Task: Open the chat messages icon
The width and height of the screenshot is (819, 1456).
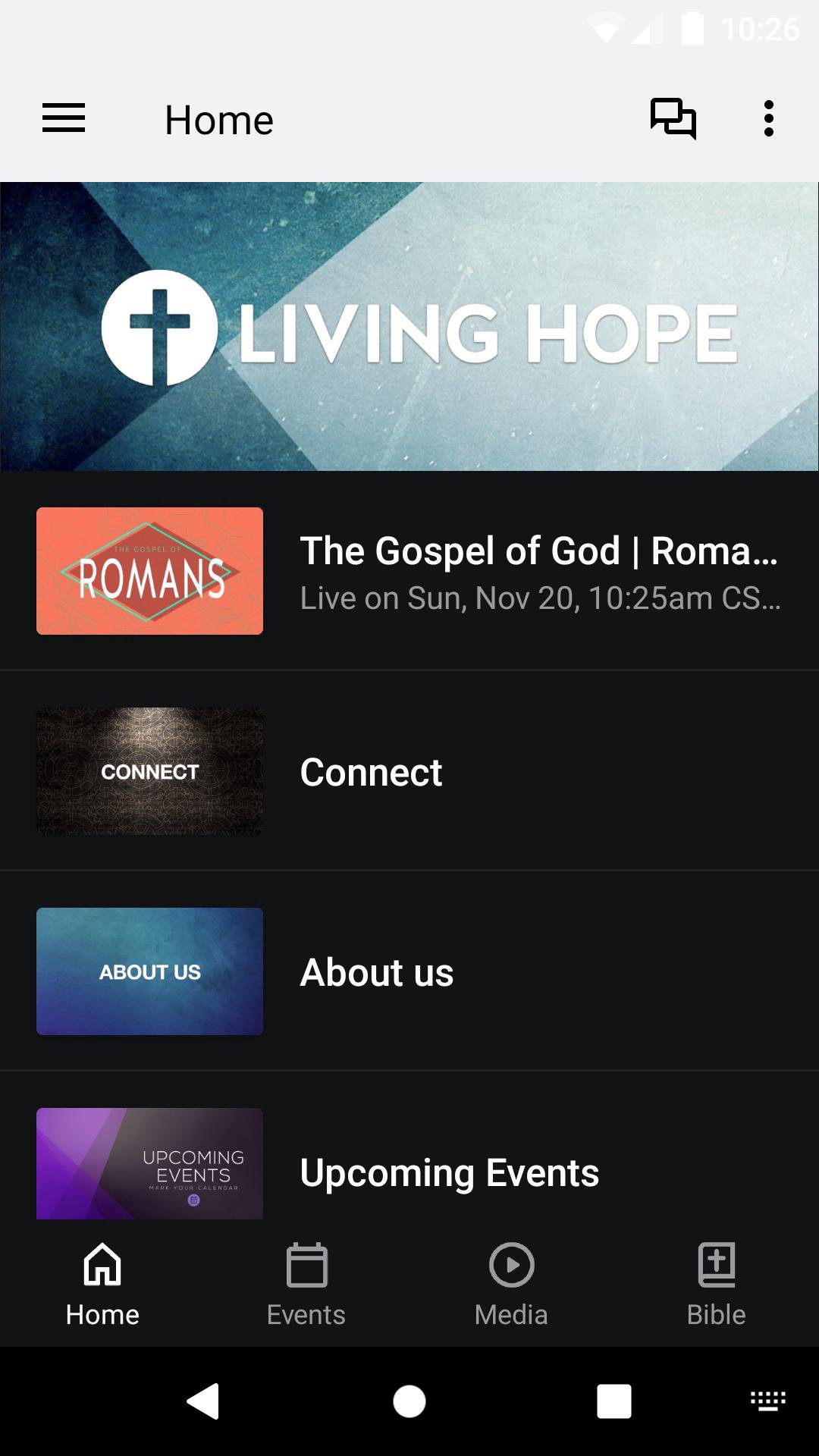Action: [x=673, y=118]
